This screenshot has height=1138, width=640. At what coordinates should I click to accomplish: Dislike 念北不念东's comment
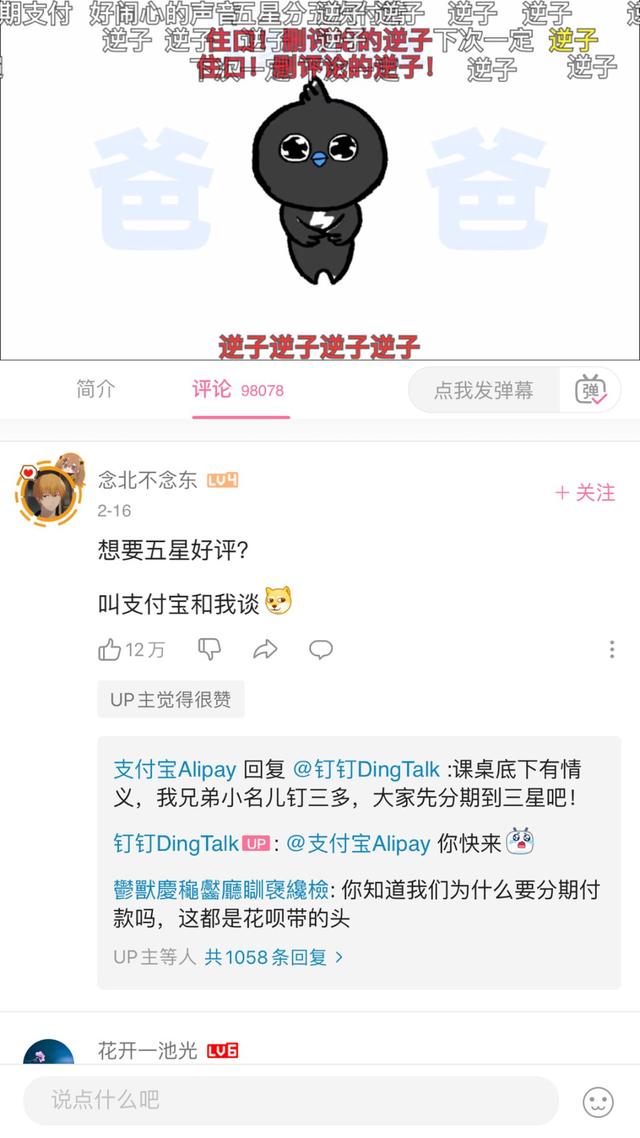point(210,649)
